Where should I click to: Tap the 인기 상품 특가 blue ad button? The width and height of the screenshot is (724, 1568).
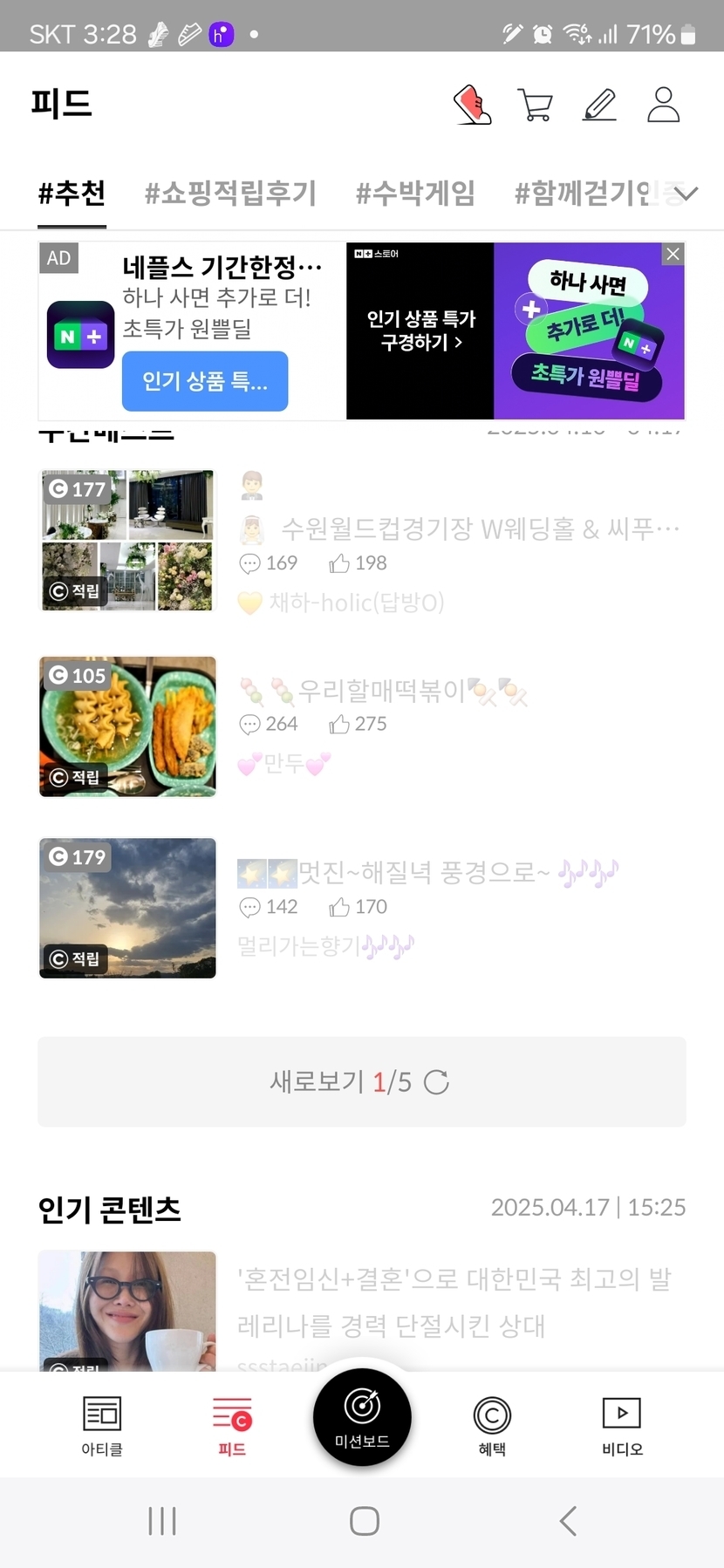(x=205, y=381)
